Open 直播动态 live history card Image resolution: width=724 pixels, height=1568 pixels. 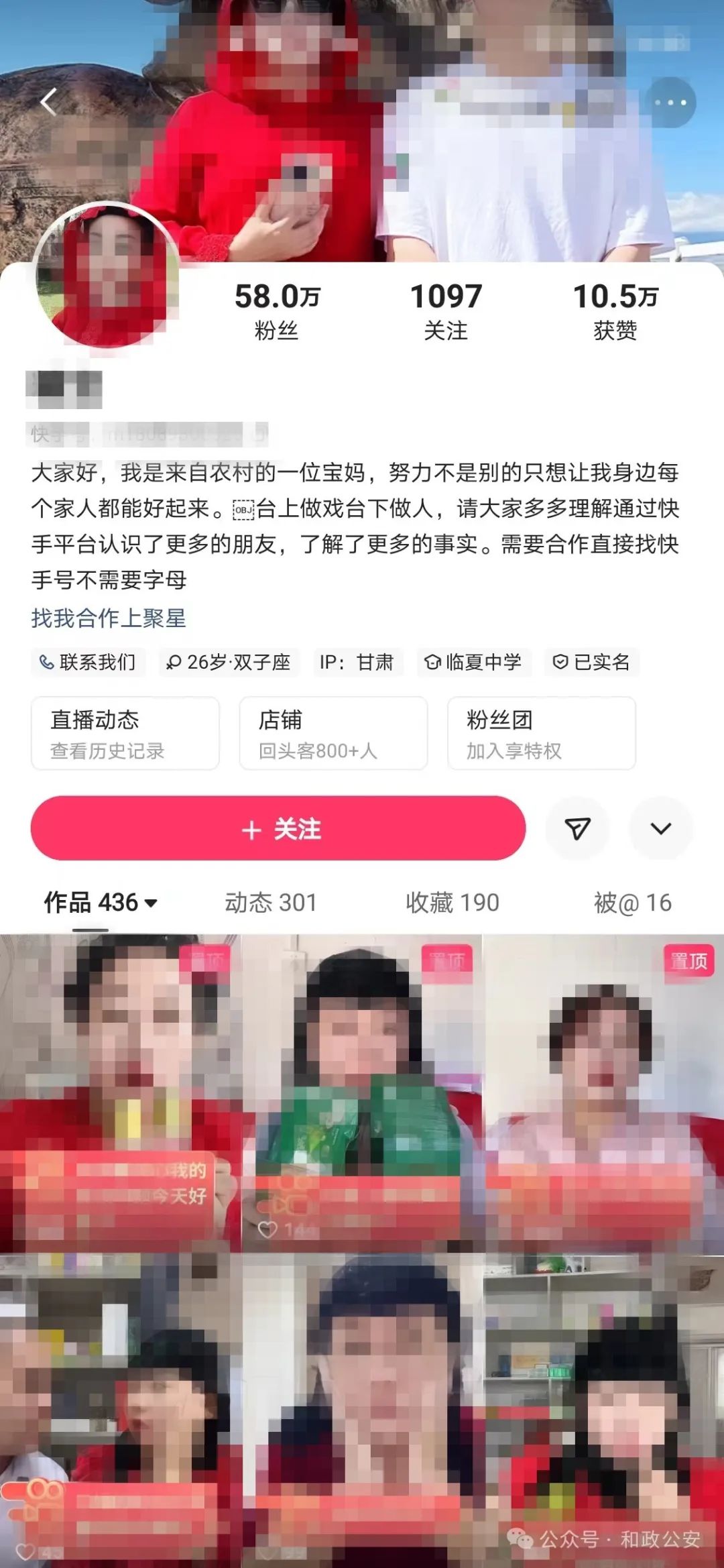(x=125, y=733)
